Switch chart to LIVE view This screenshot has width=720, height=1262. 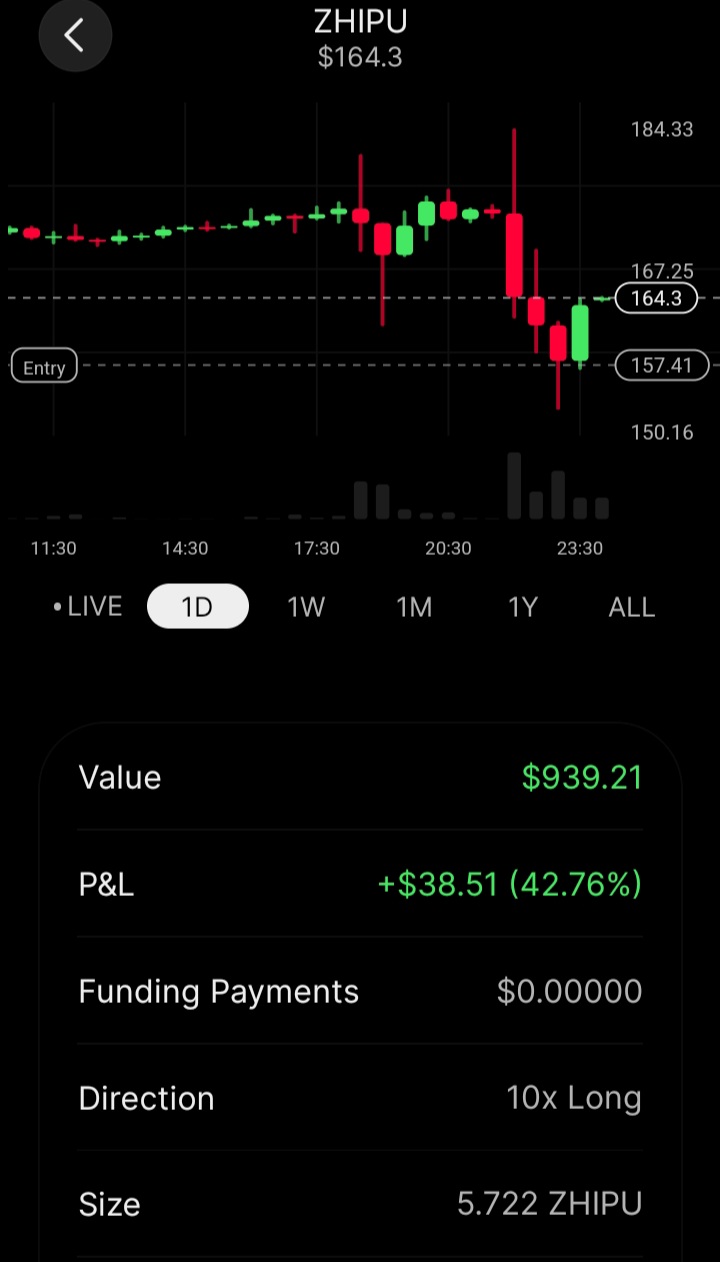88,607
